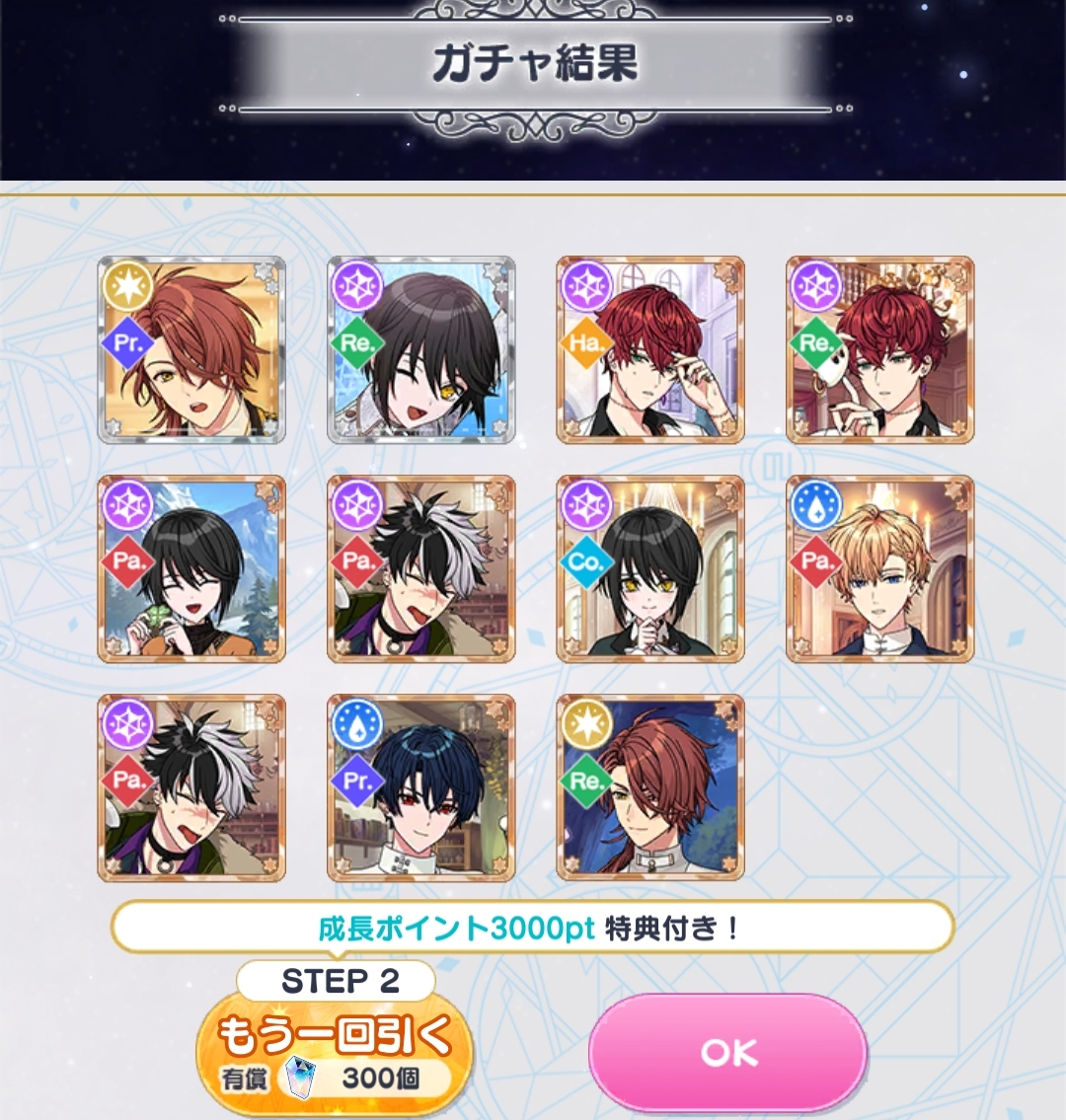Screen dimensions: 1066x1120
Task: View the Pr. dark-blue-haired card
Action: coord(421,787)
